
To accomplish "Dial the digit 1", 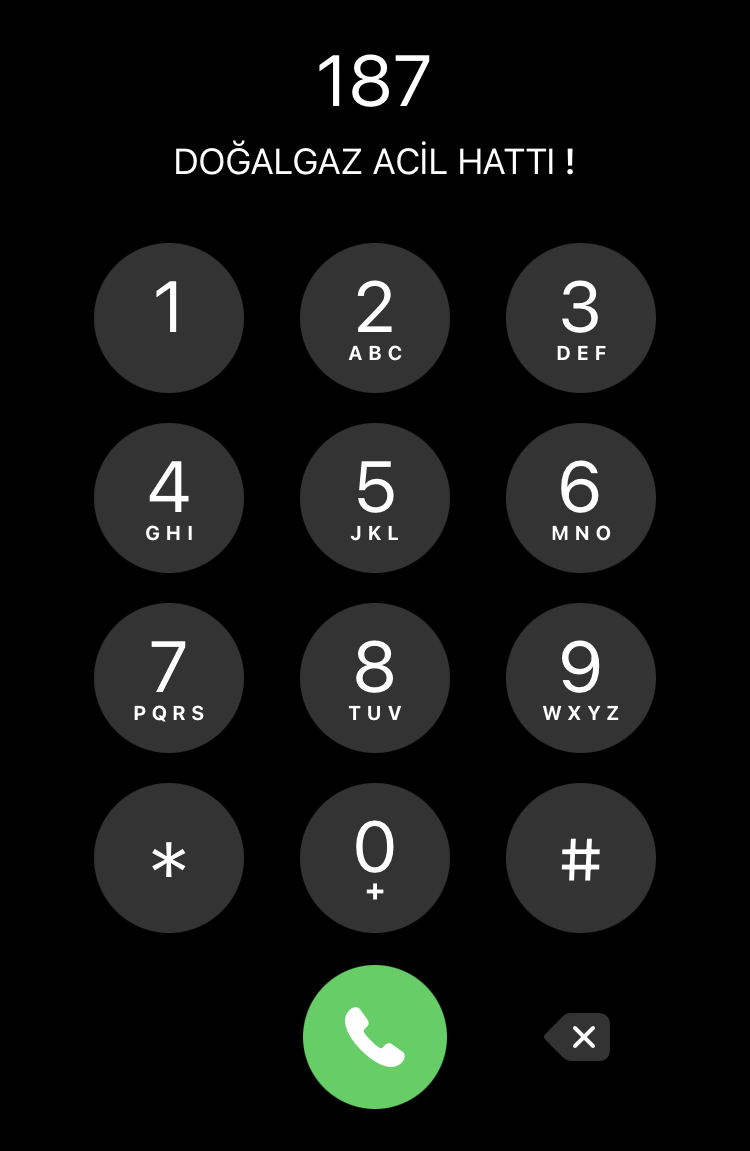I will click(x=169, y=318).
